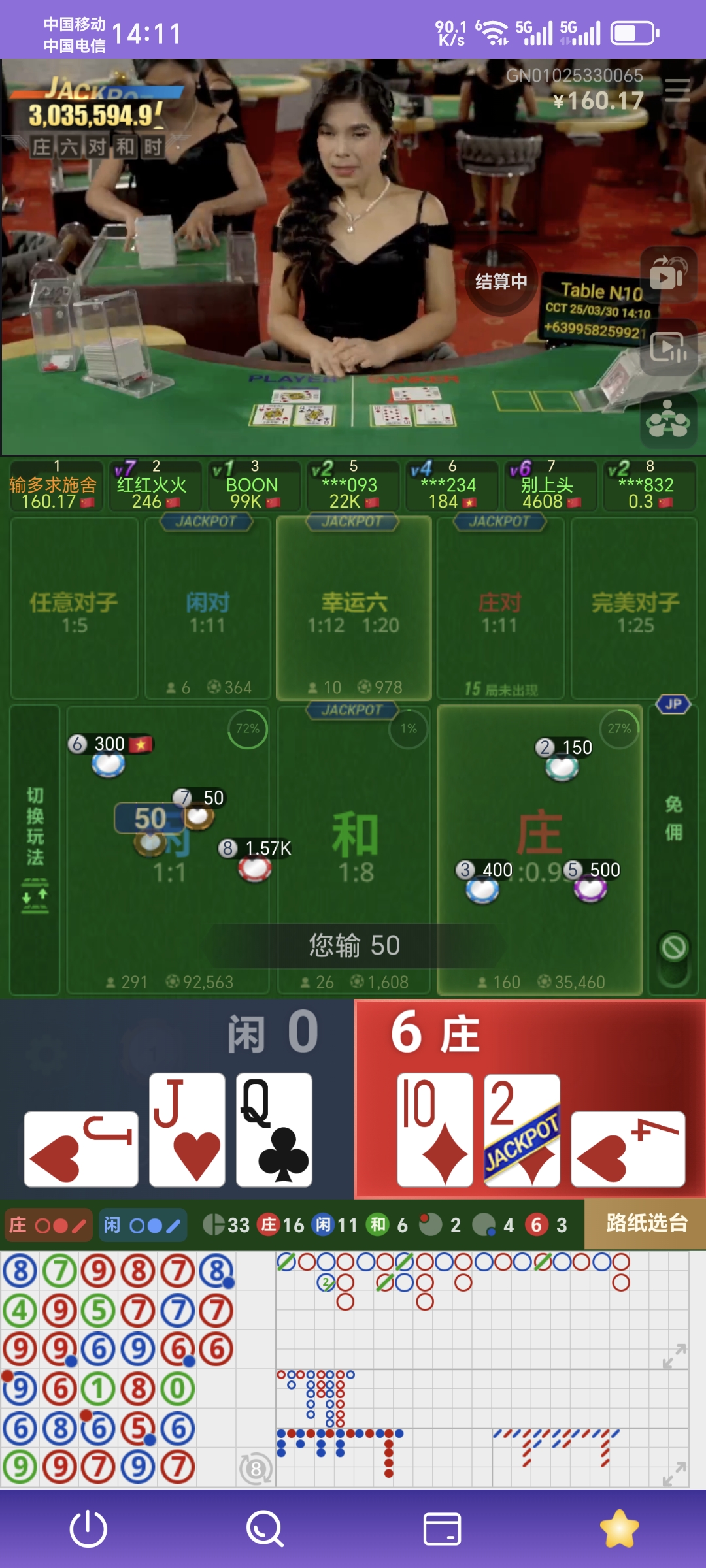This screenshot has height=1568, width=706.
Task: Tap the 闲 road prediction button
Action: (142, 1226)
